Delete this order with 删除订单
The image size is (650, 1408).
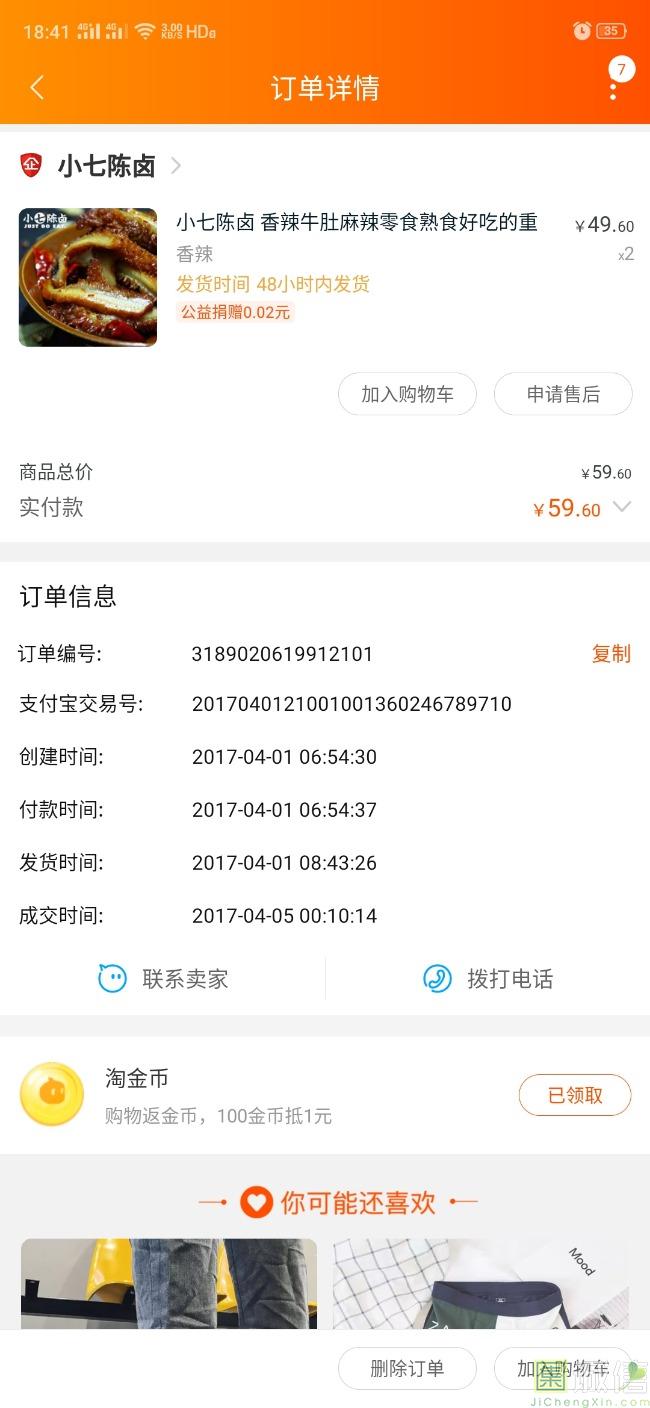click(x=407, y=1368)
